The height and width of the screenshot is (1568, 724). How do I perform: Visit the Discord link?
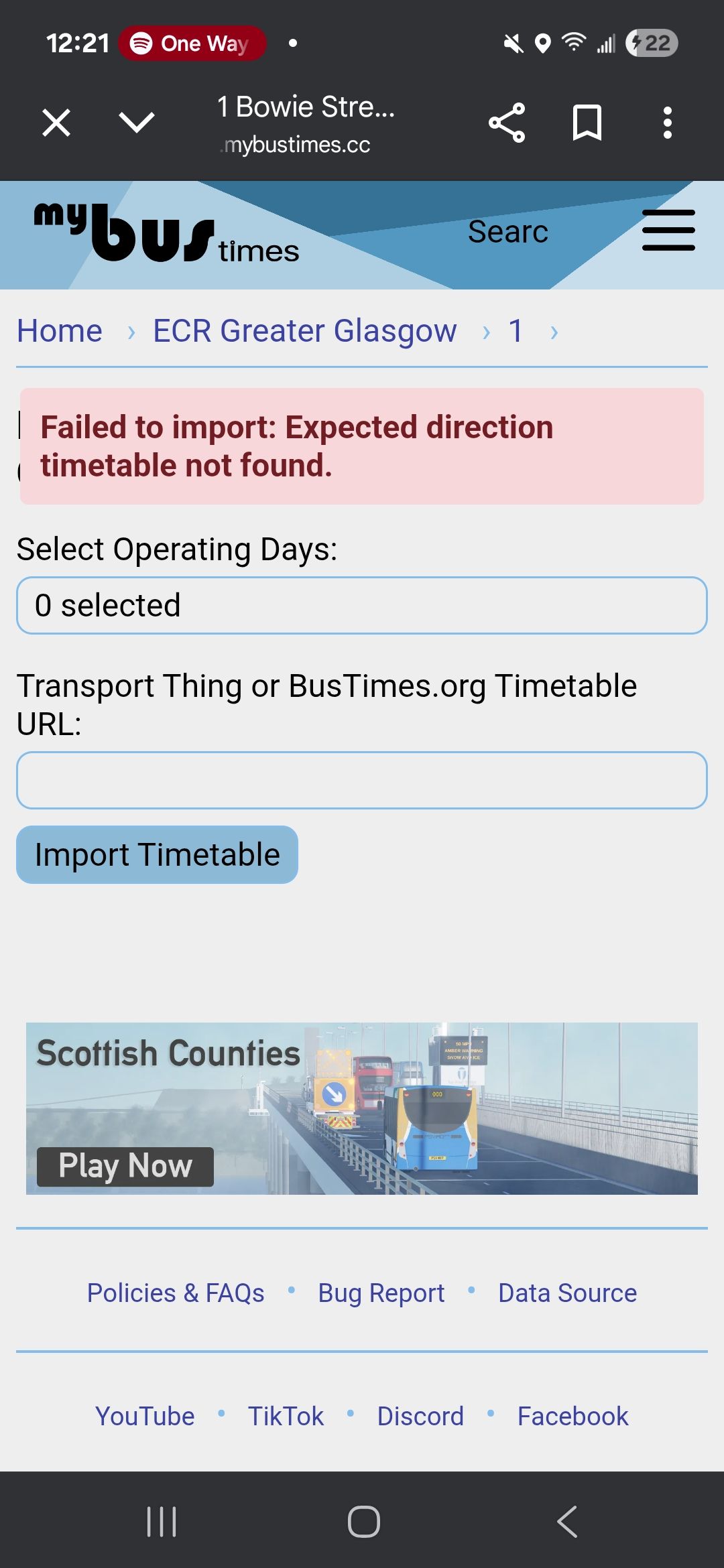(420, 1417)
